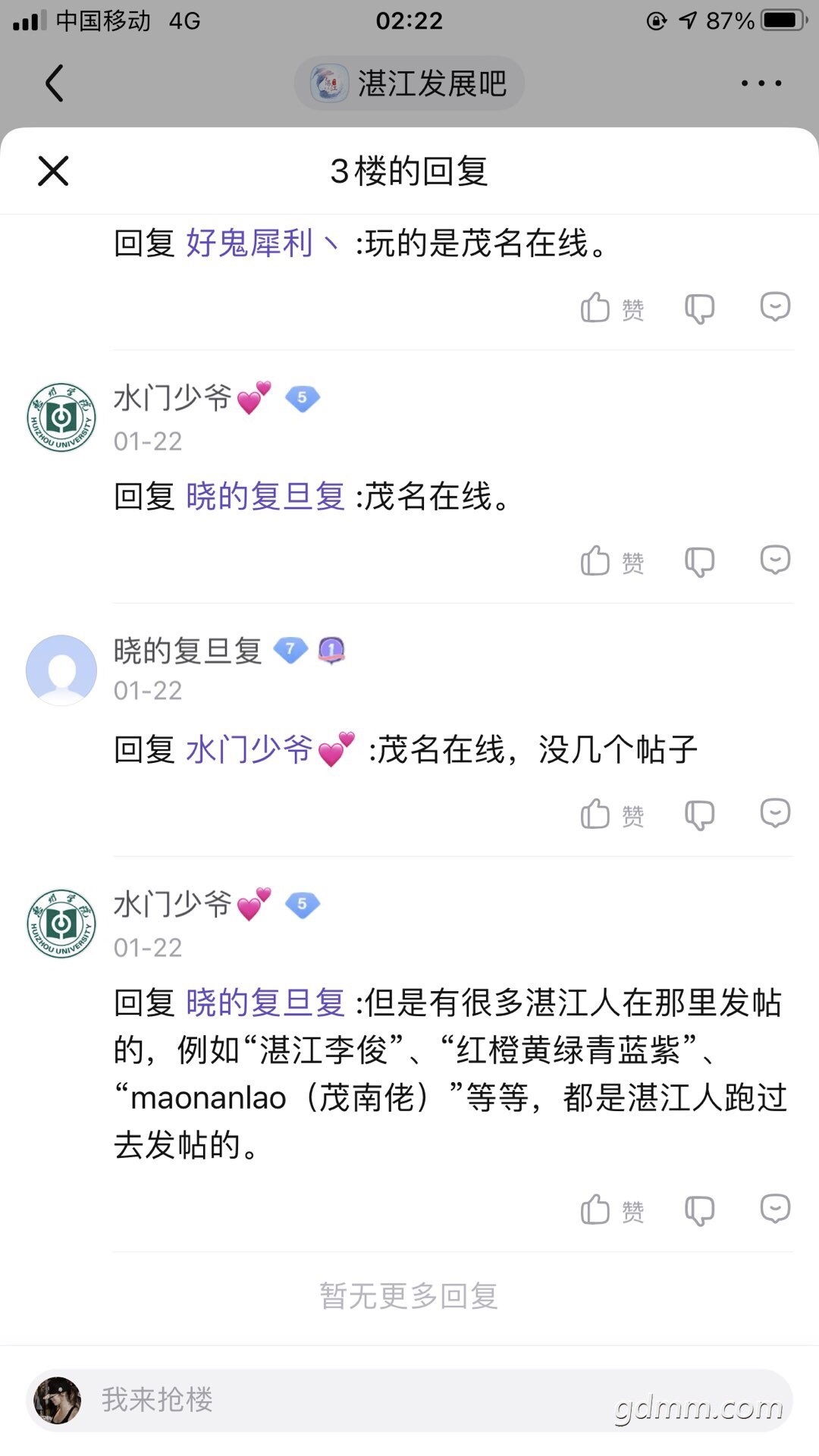Viewport: 819px width, 1456px height.
Task: Dislike the reply "玩的是茂名在线。"
Action: pos(699,309)
